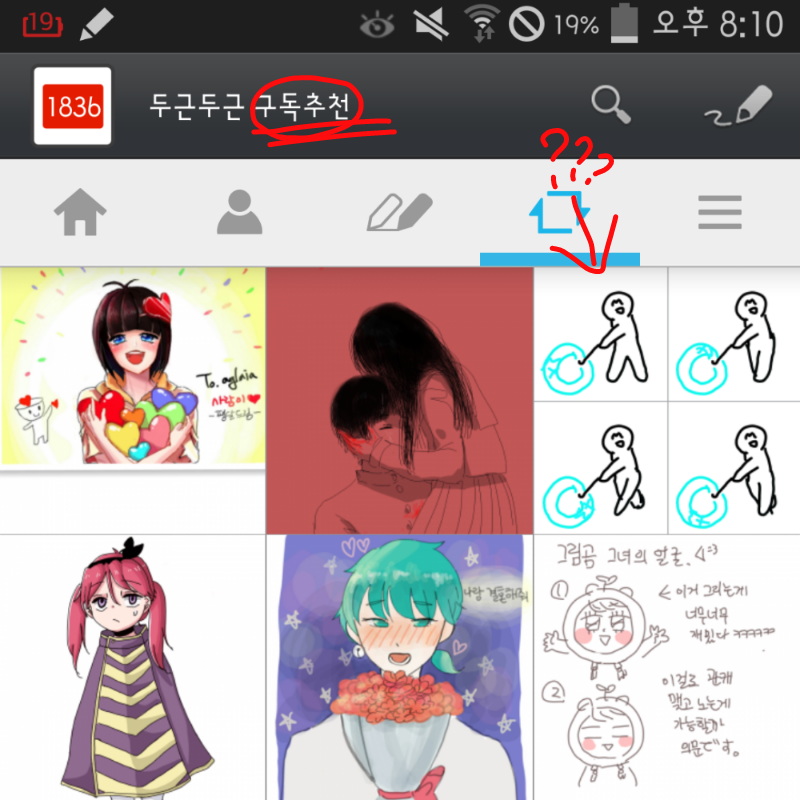Switch to the home tab

[80, 212]
